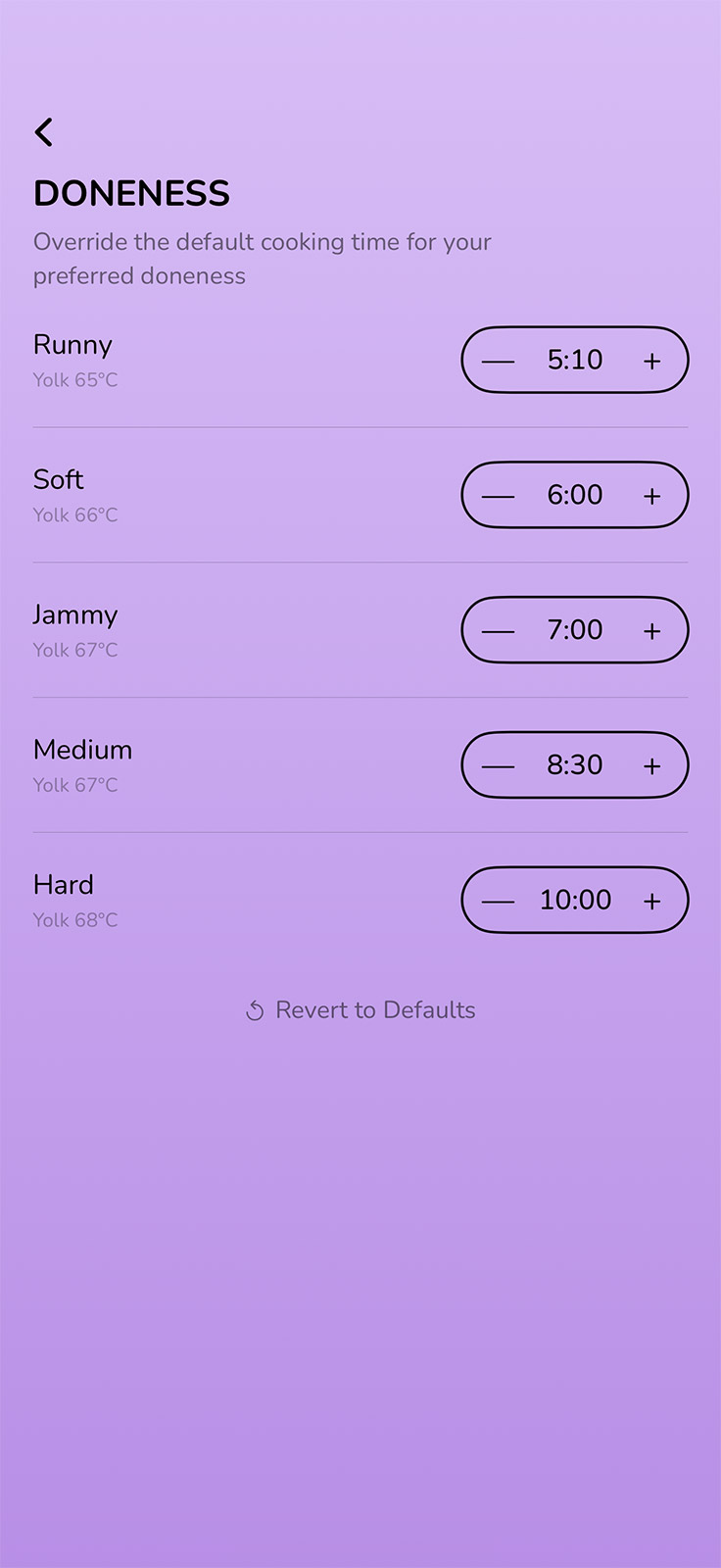The width and height of the screenshot is (721, 1568).
Task: Select the Runny doneness label
Action: (72, 345)
